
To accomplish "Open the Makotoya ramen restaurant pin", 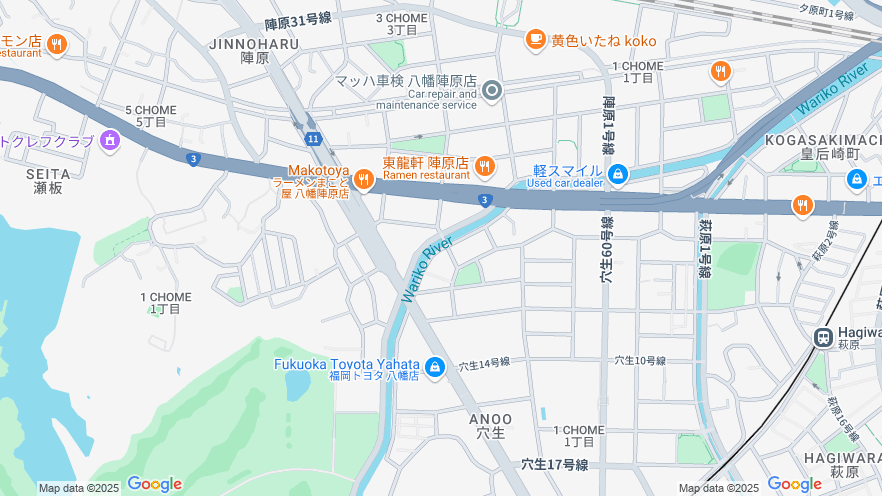I will 363,180.
